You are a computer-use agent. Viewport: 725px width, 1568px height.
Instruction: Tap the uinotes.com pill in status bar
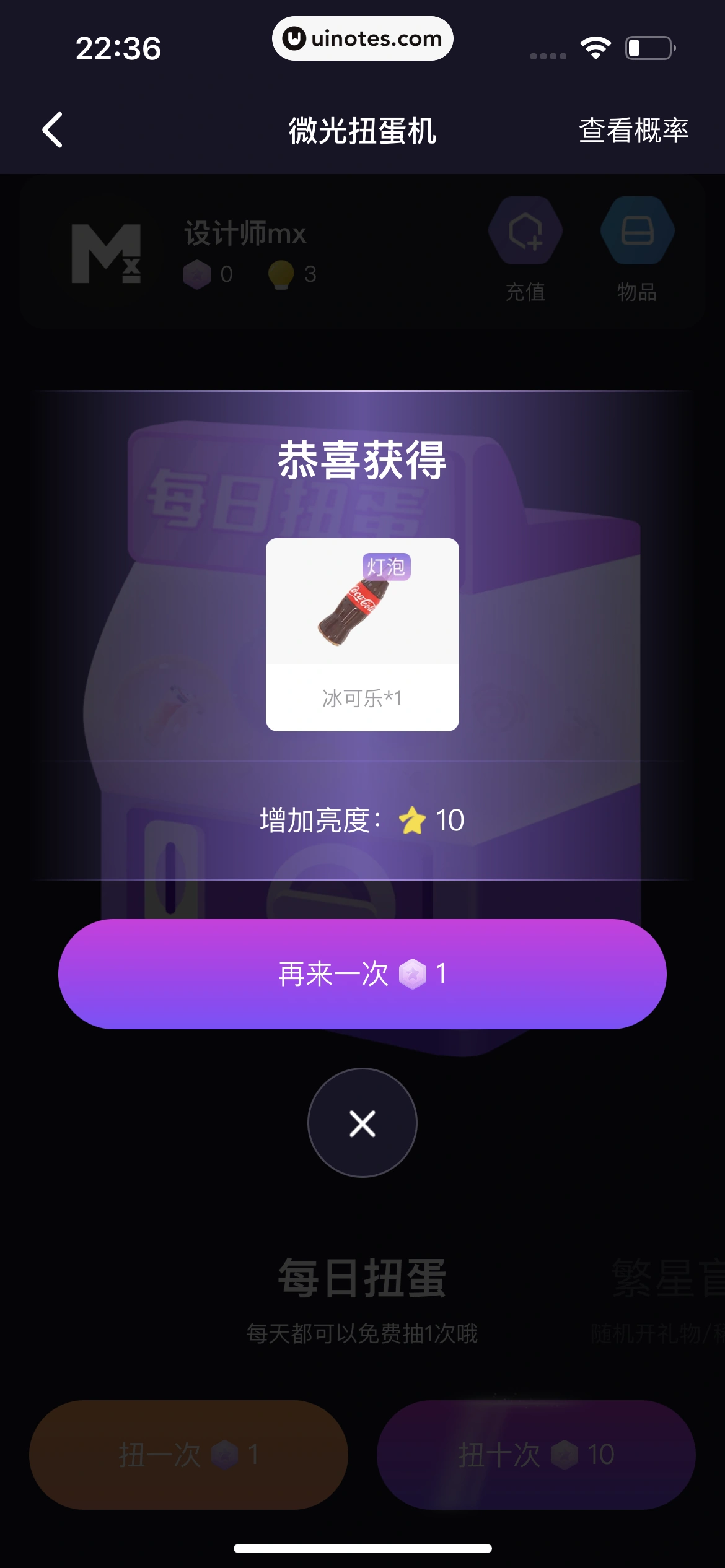pyautogui.click(x=362, y=38)
